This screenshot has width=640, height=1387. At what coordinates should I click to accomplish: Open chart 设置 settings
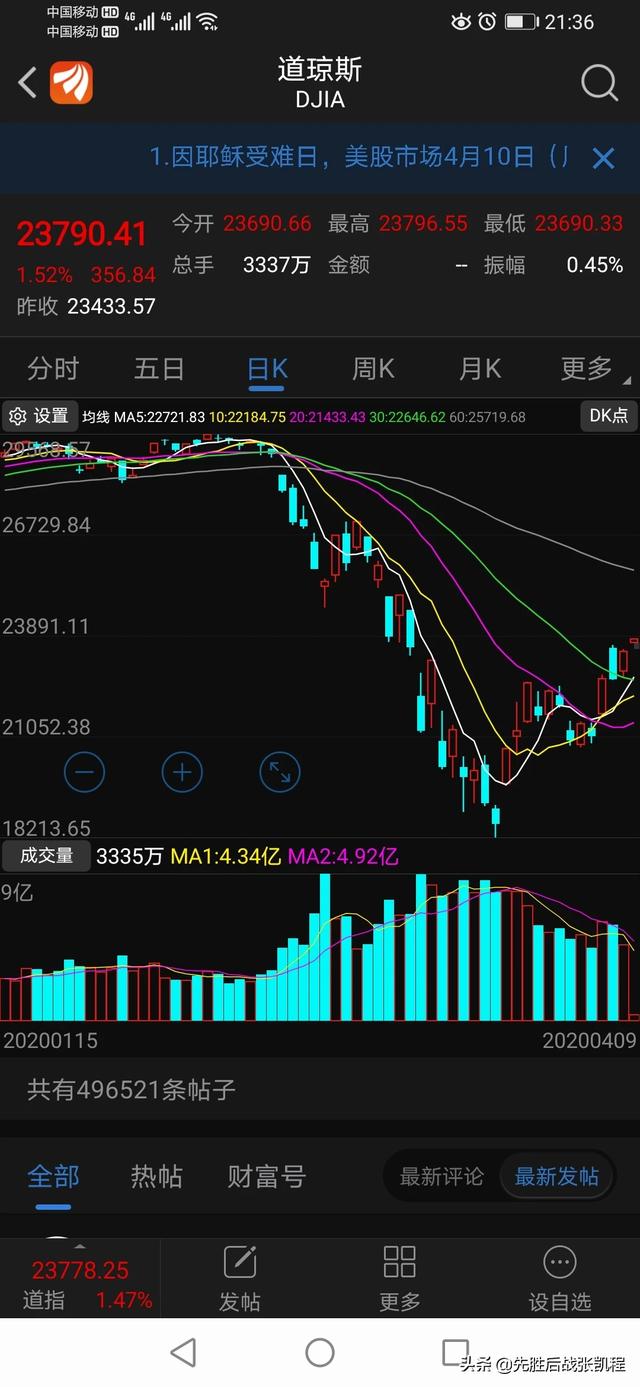pos(40,416)
